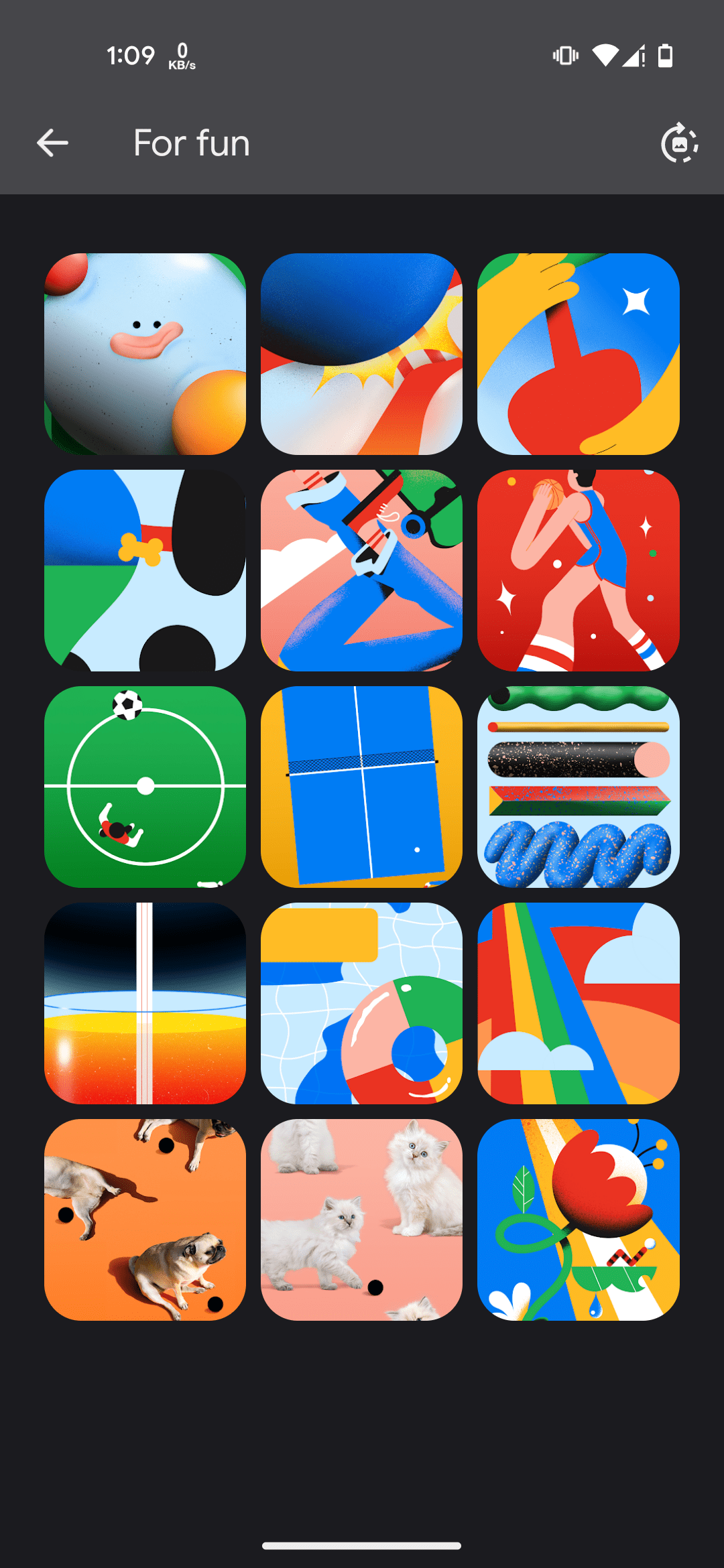The width and height of the screenshot is (724, 1568).
Task: Choose the red guitar with yellow hands wallpaper
Action: 578,354
